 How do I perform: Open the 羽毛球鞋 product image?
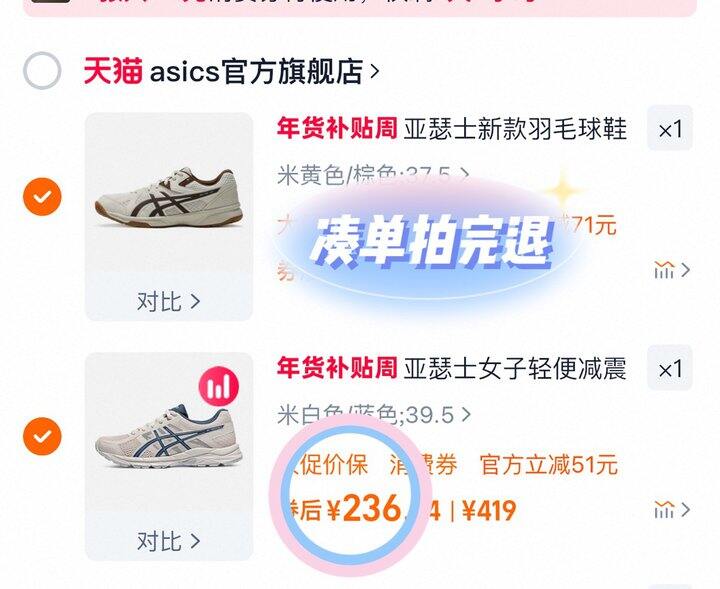[168, 195]
